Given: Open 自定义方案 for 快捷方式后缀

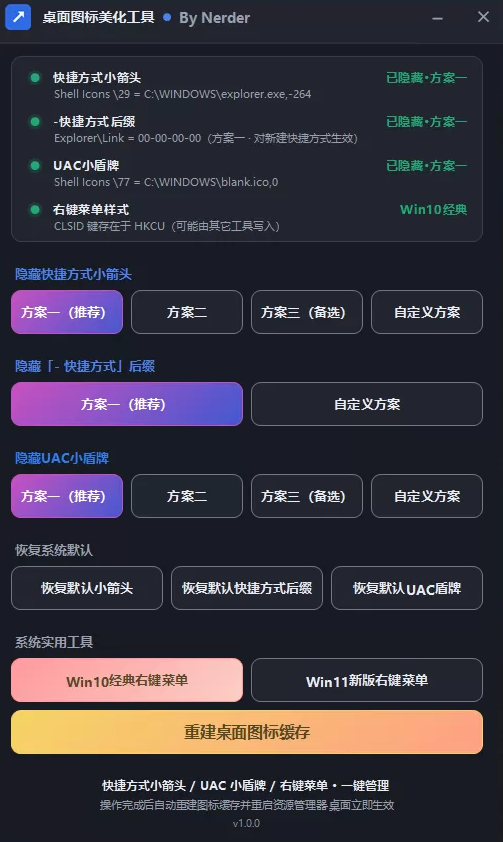Looking at the screenshot, I should [x=367, y=404].
